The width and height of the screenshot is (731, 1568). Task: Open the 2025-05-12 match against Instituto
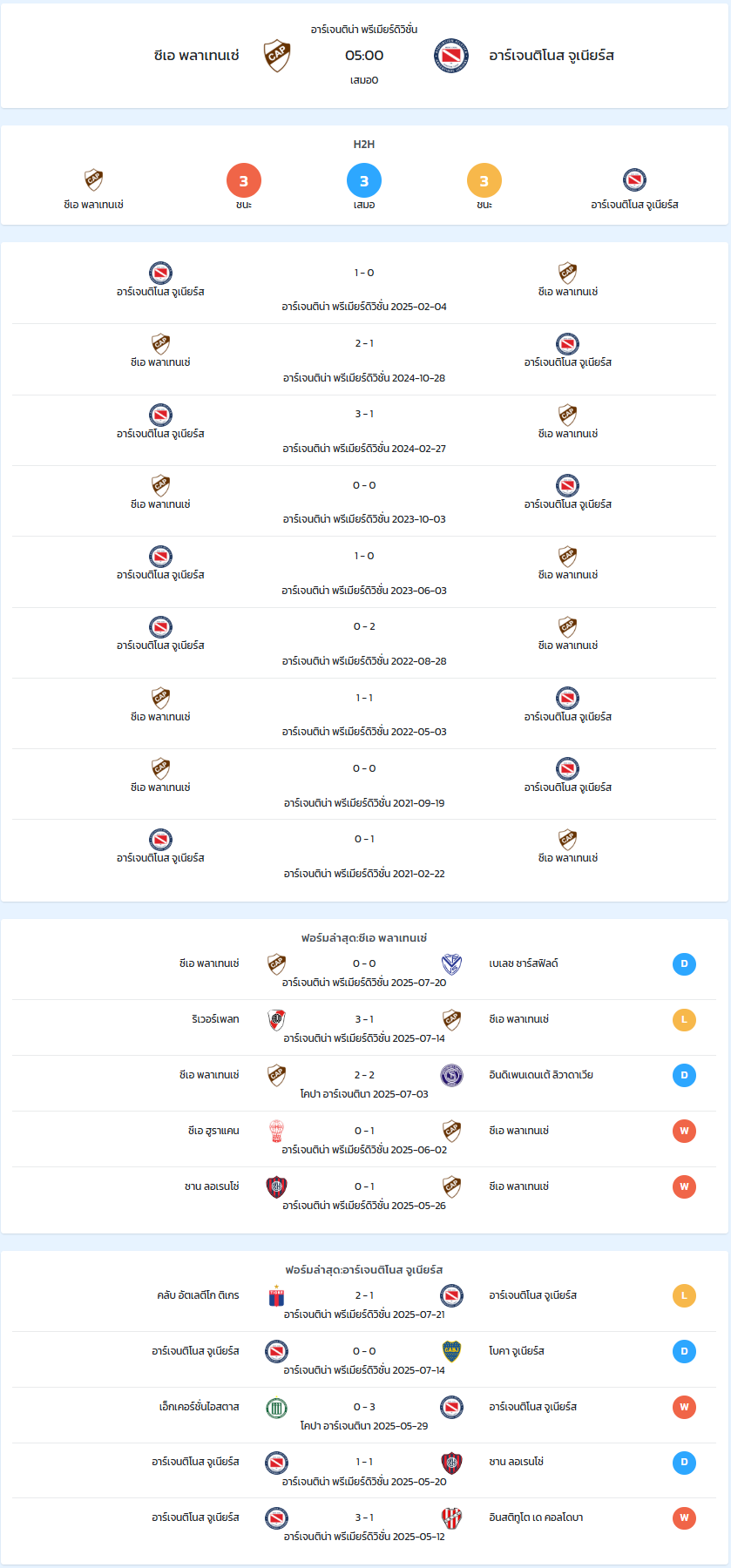point(364,1526)
